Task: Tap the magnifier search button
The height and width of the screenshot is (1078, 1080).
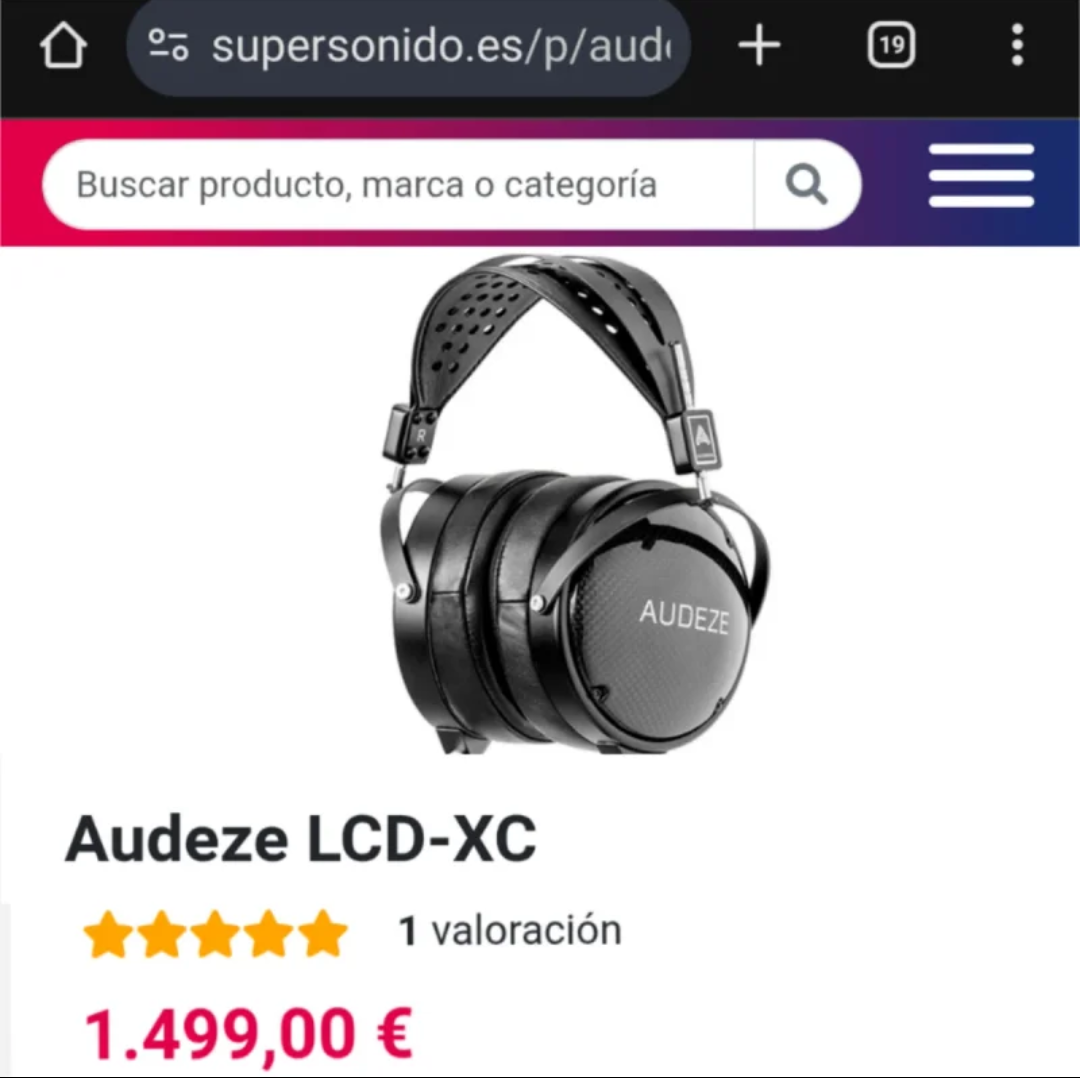Action: point(806,185)
